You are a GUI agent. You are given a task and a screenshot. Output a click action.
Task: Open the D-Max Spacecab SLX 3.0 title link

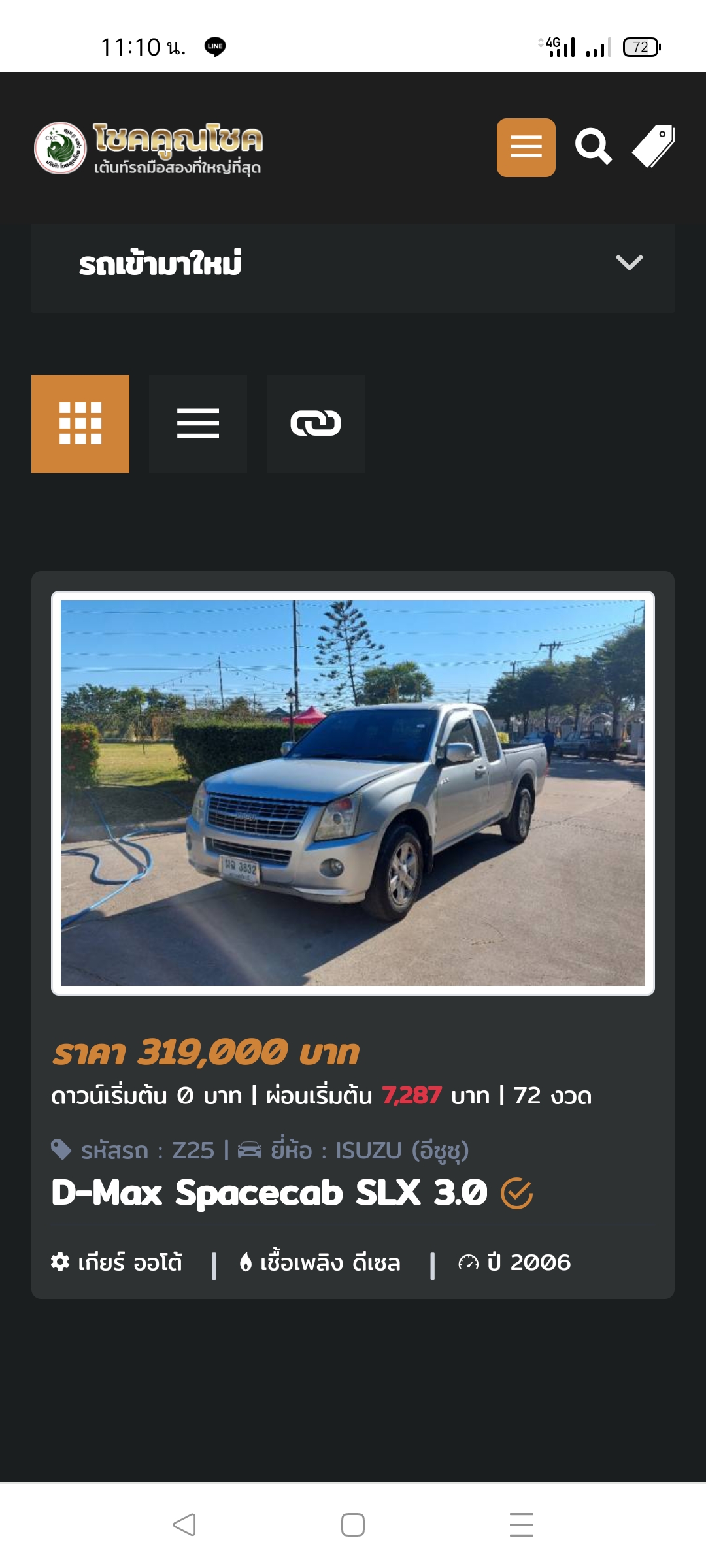click(x=269, y=1193)
